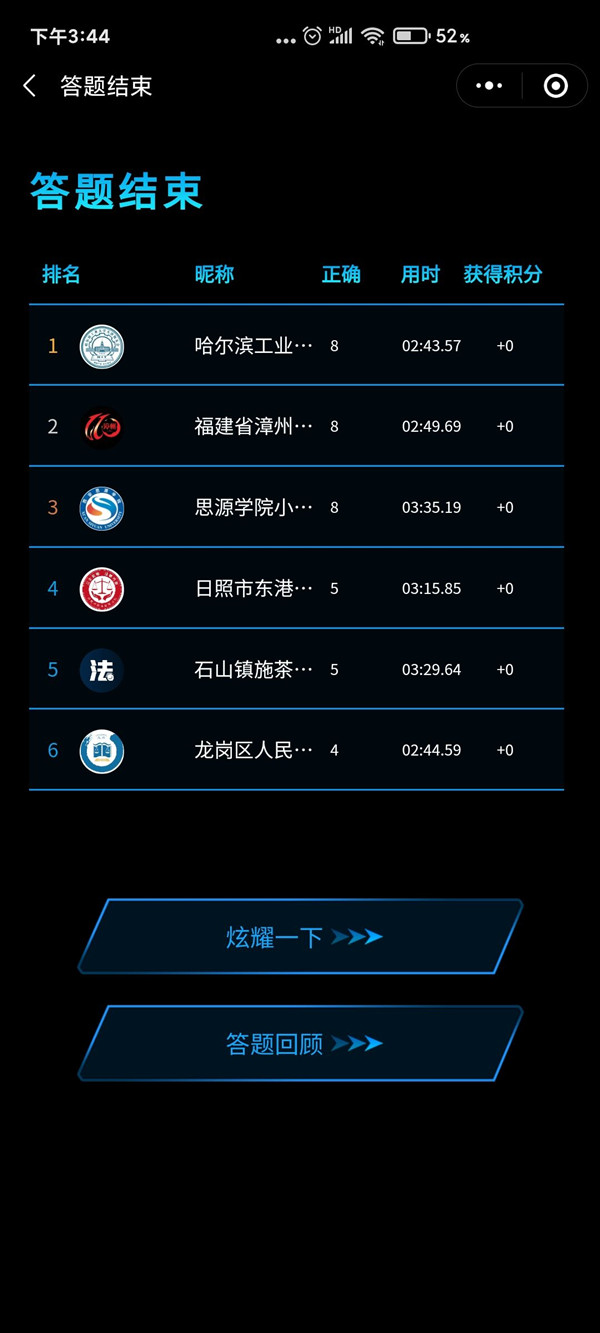
Task: Open the mini program more-options menu
Action: pos(489,86)
